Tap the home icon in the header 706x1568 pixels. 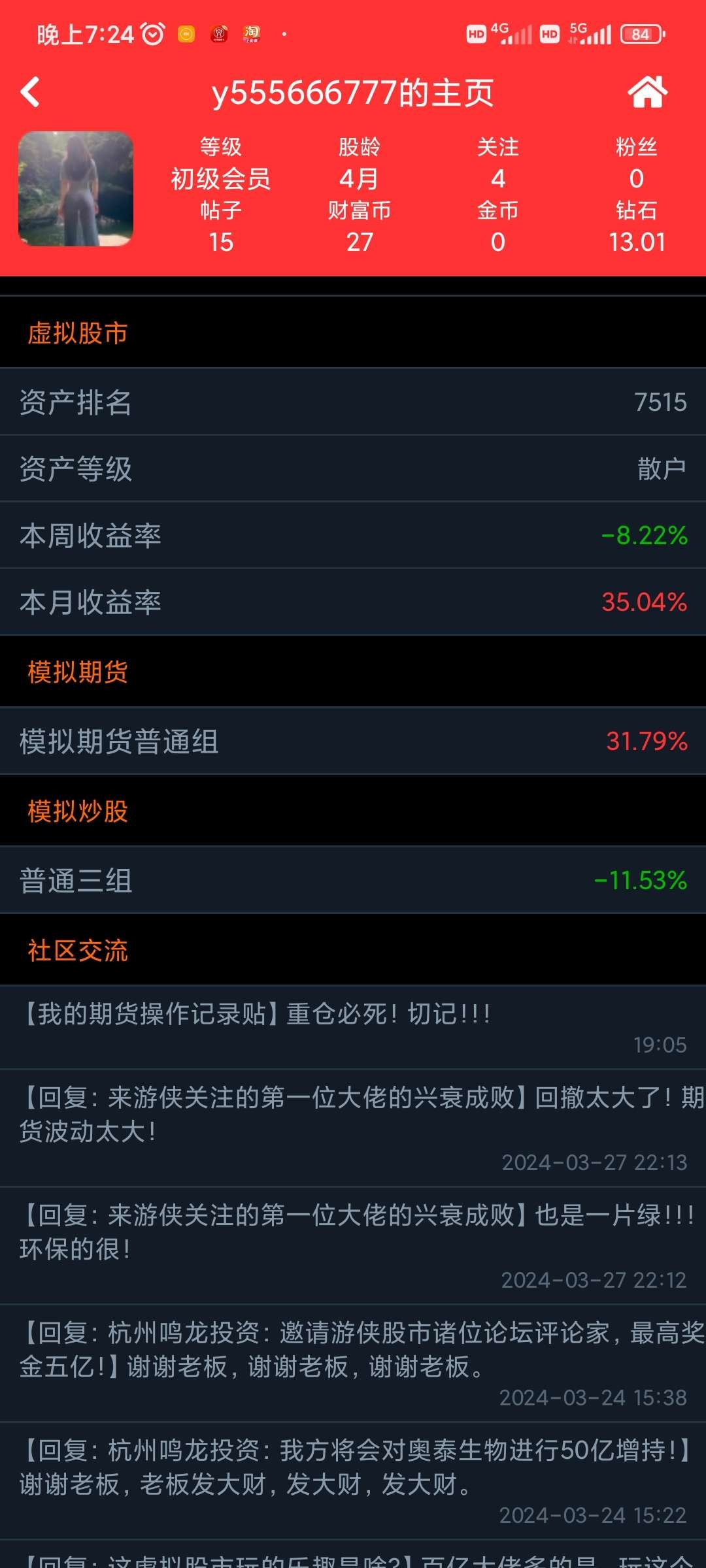648,92
